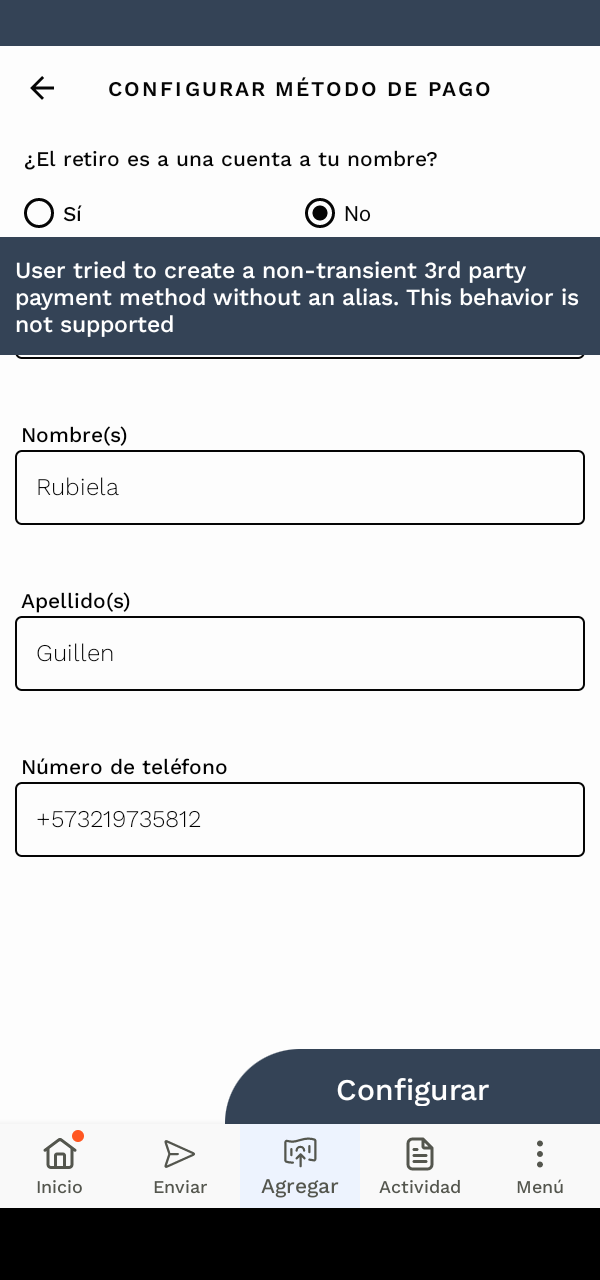Tap the Configurar button
This screenshot has width=600, height=1280.
412,1088
